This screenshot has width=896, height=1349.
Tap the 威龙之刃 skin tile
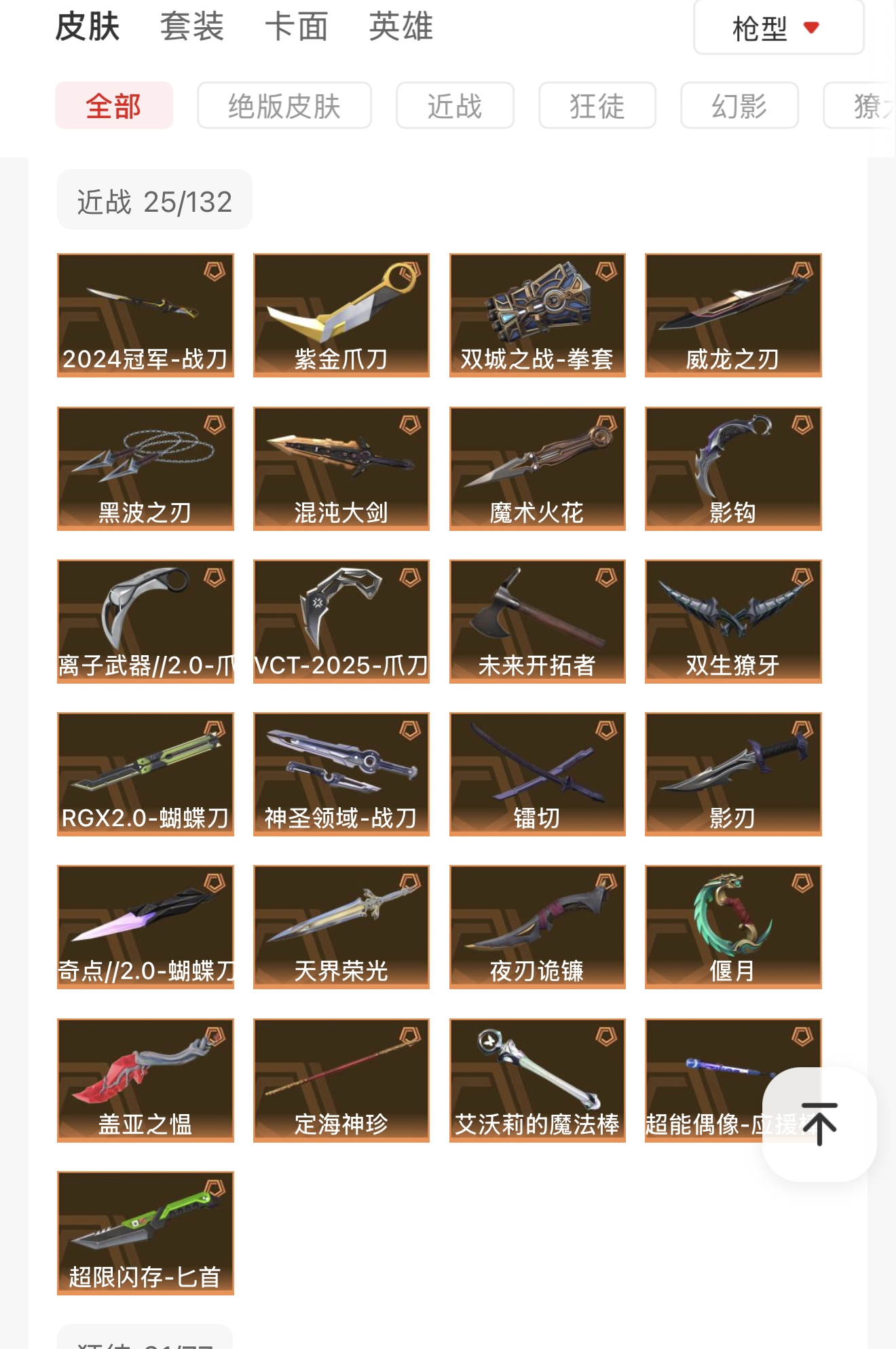pos(733,315)
